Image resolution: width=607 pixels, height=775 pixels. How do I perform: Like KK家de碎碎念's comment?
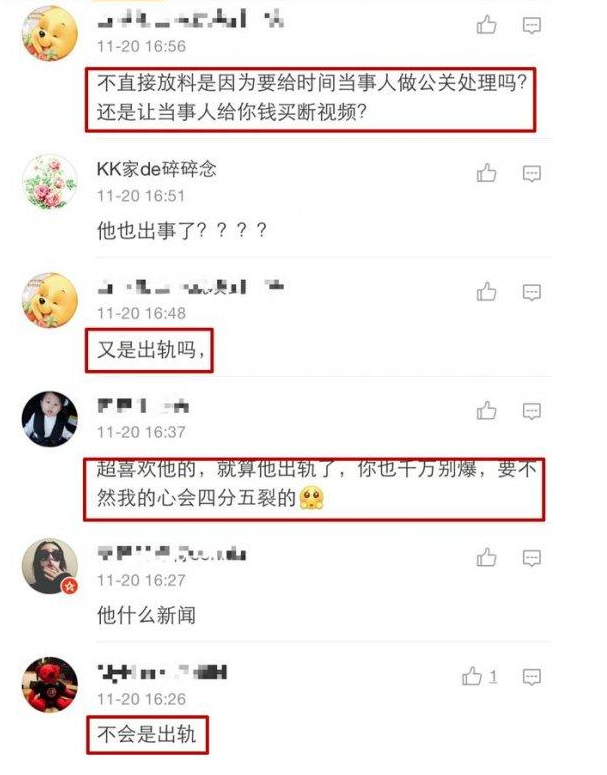click(487, 173)
